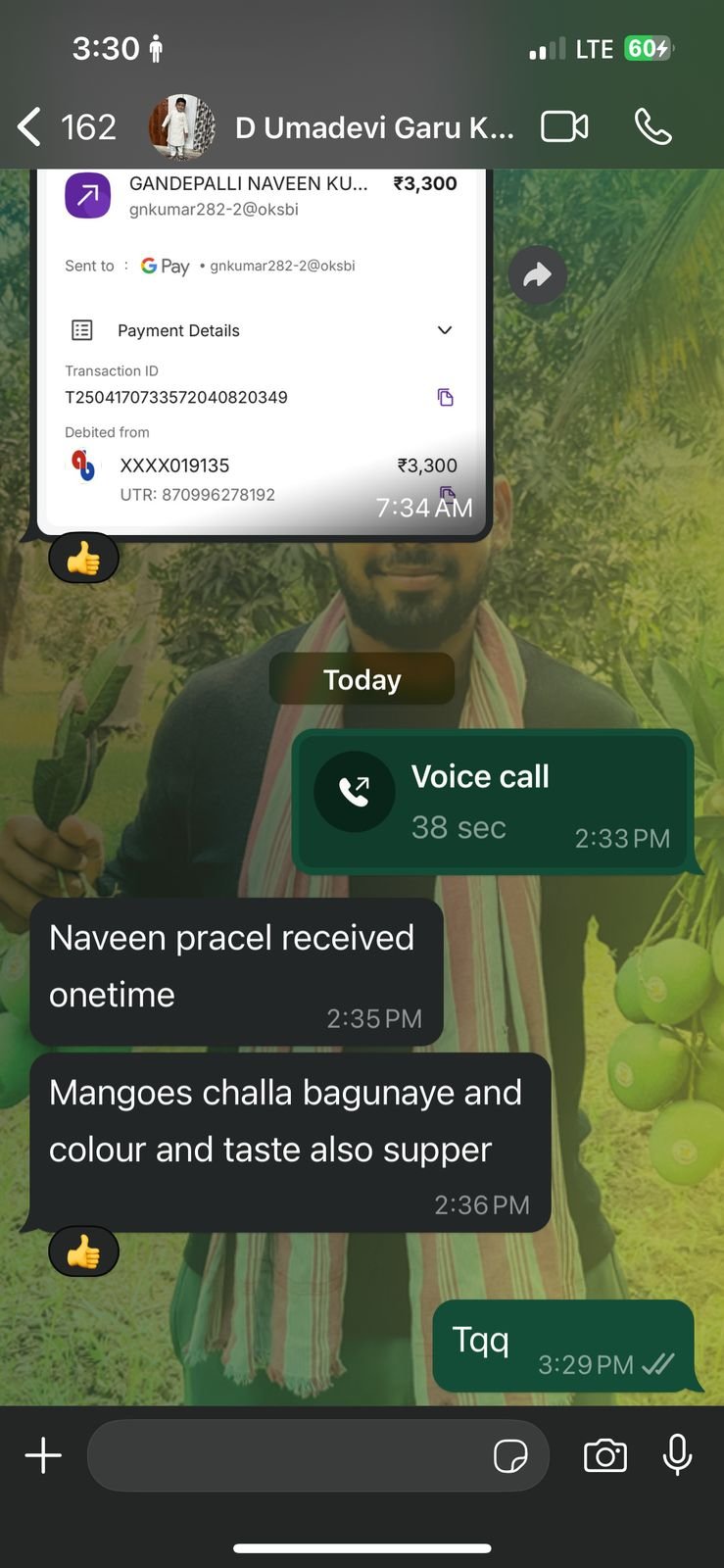Focus the message text field
This screenshot has width=724, height=1568.
tap(289, 1455)
